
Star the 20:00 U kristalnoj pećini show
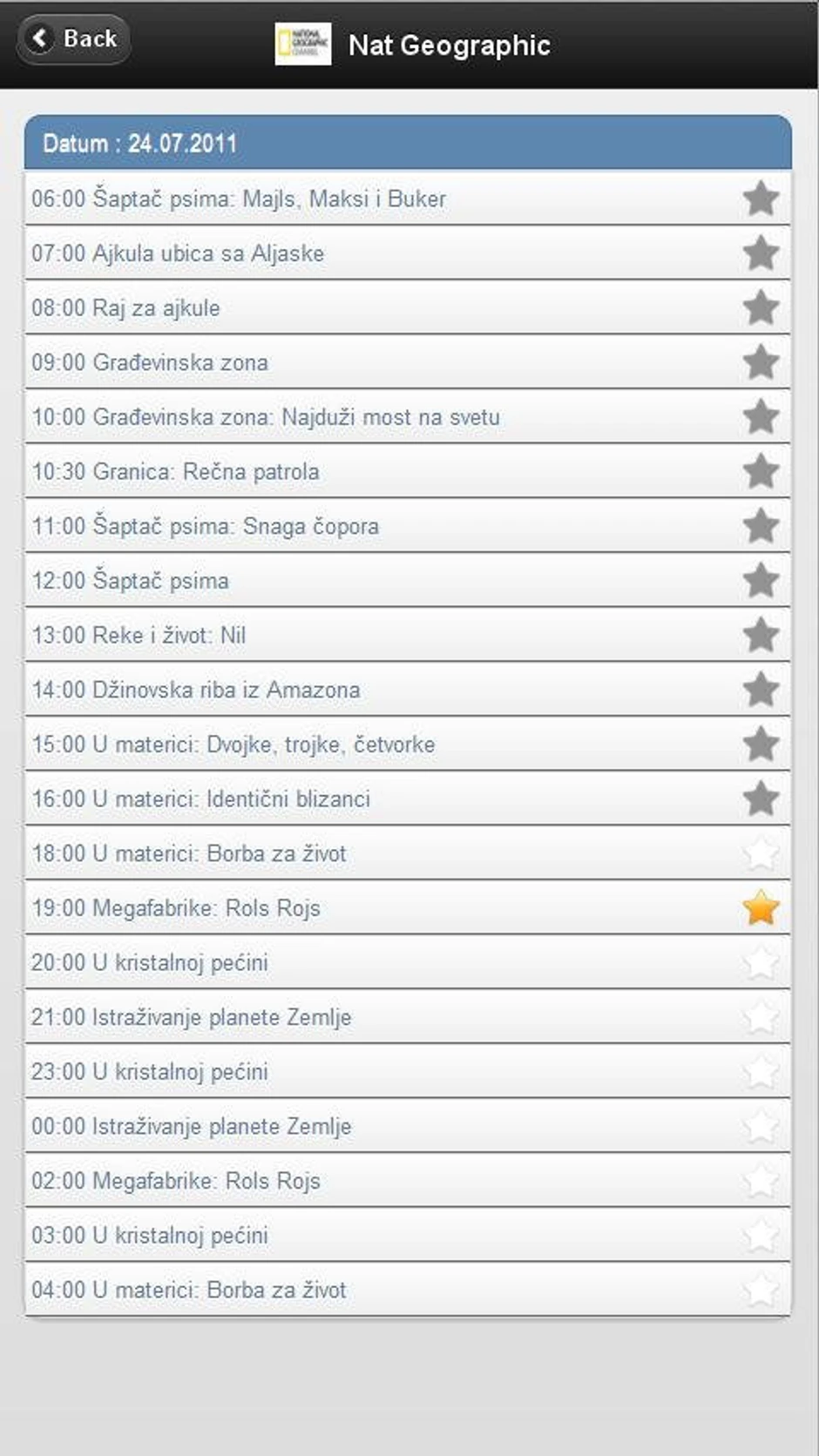(x=761, y=963)
